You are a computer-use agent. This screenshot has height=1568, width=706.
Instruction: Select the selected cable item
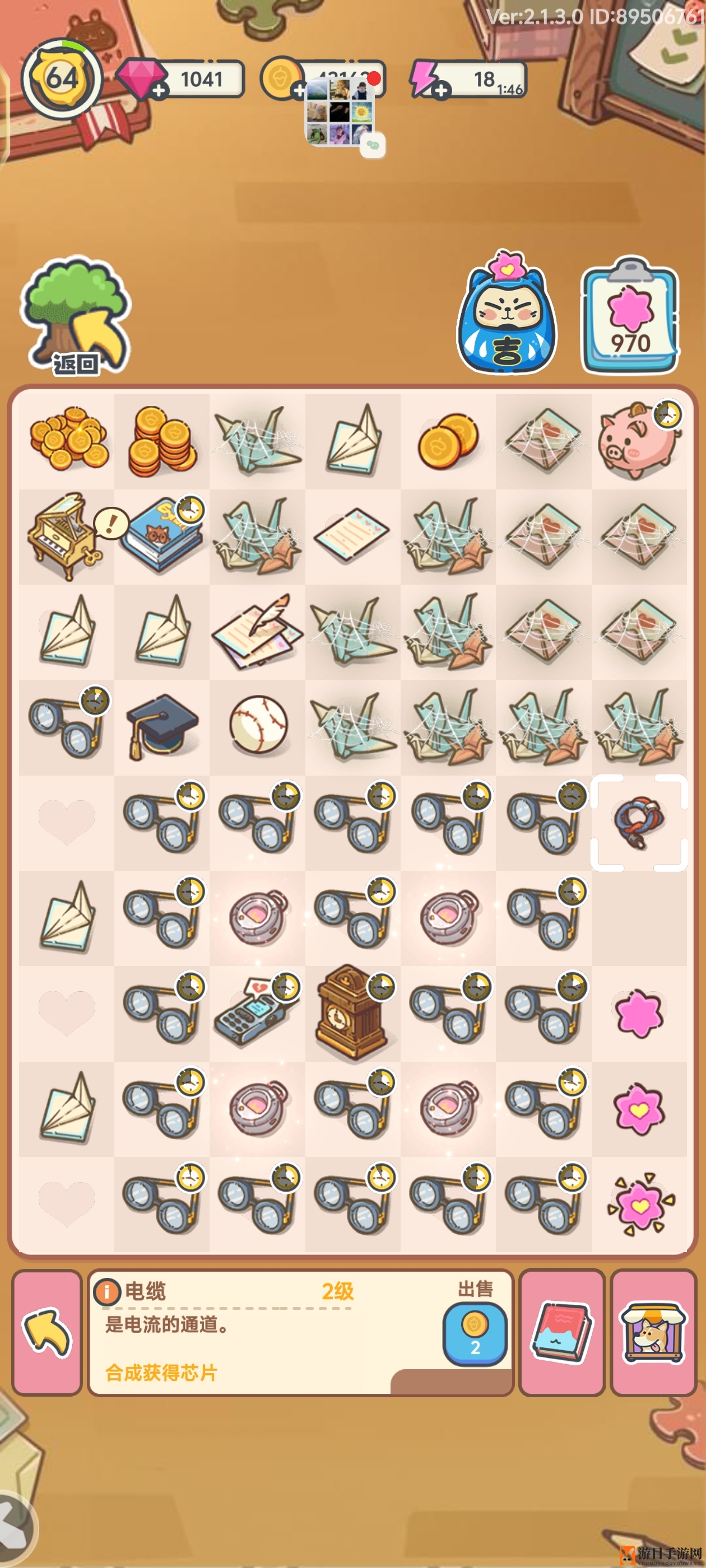coord(638,822)
